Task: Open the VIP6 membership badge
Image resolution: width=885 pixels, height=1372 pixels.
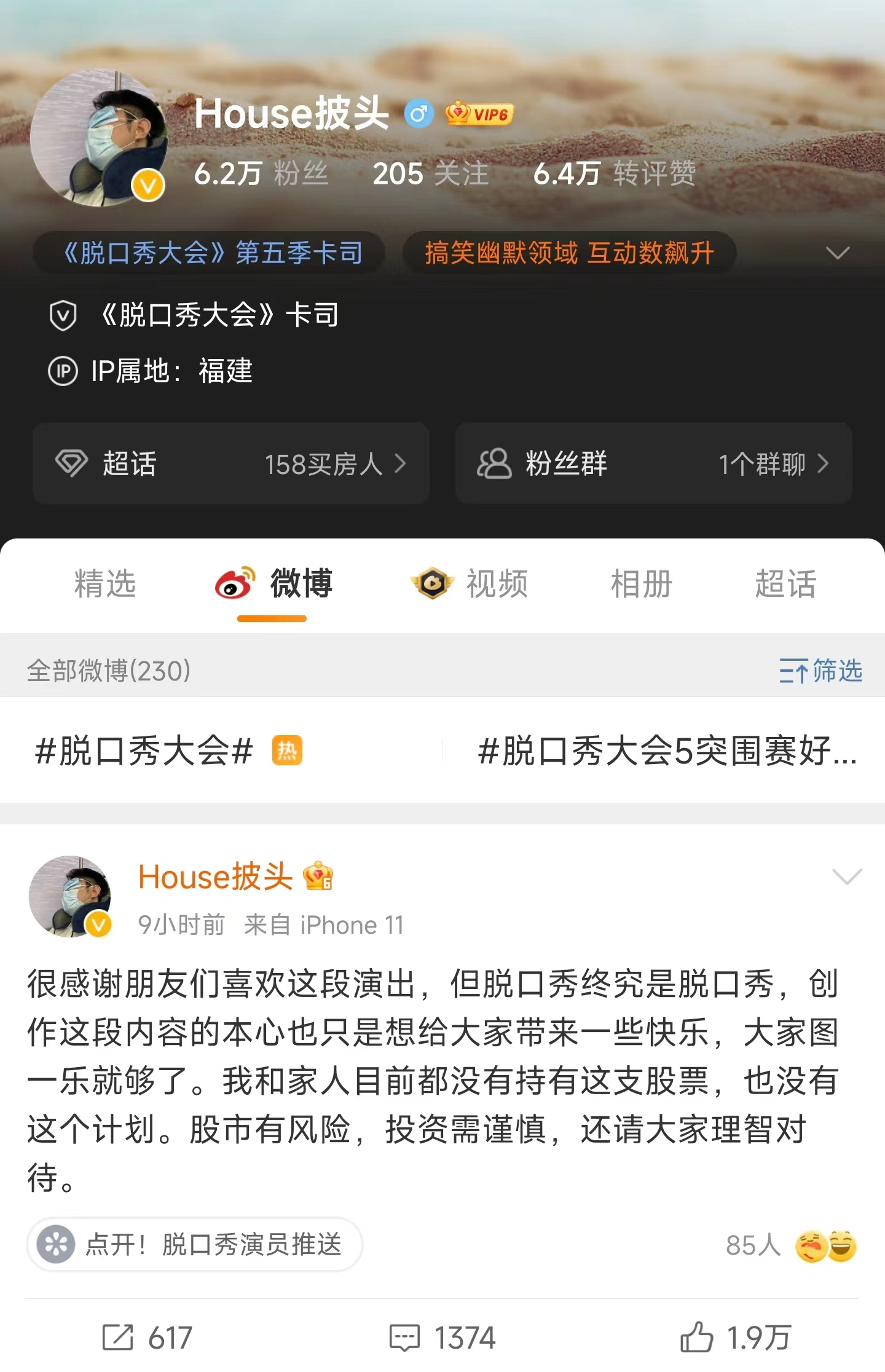Action: pos(479,114)
